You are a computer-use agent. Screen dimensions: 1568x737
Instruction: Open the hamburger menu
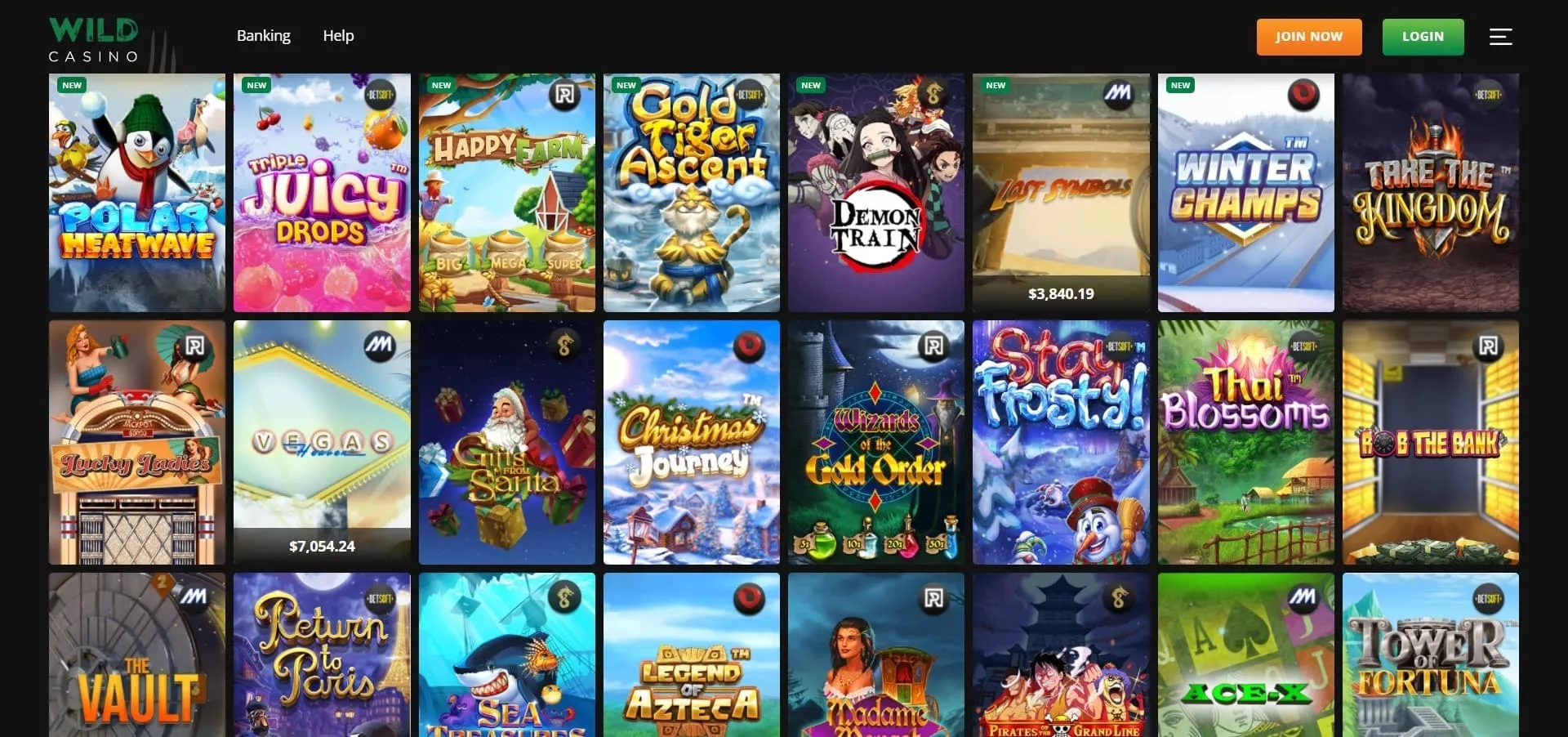[x=1500, y=37]
